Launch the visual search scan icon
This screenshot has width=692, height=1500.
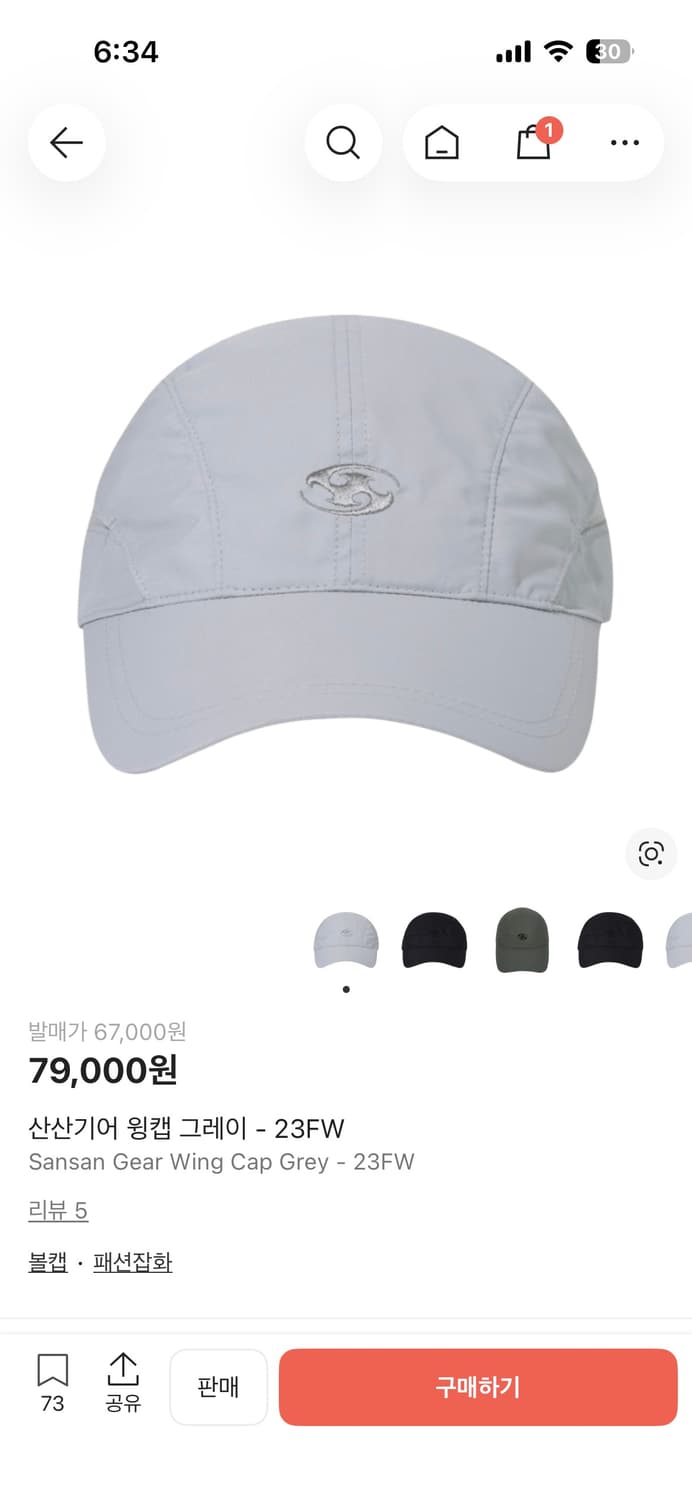click(651, 853)
